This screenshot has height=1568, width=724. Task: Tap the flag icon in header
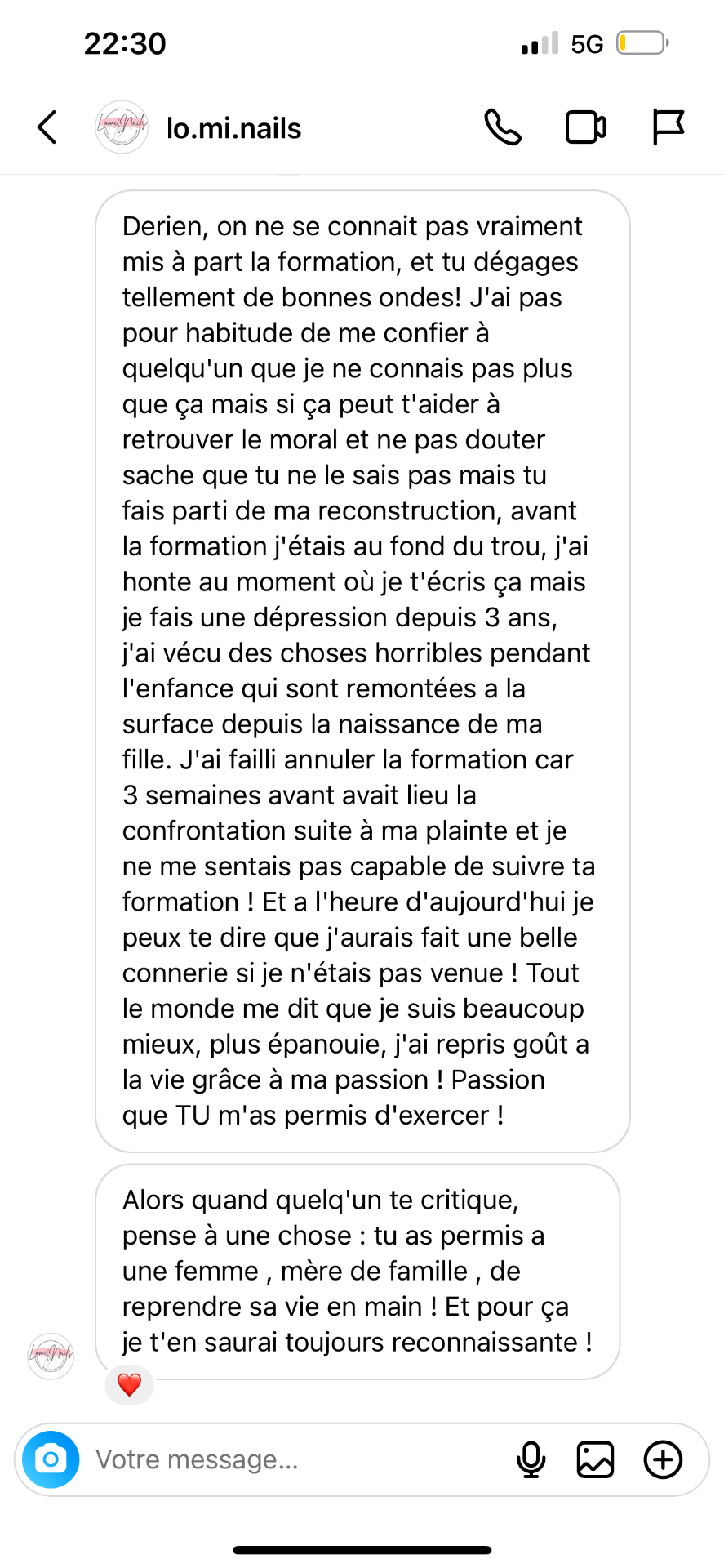click(668, 127)
